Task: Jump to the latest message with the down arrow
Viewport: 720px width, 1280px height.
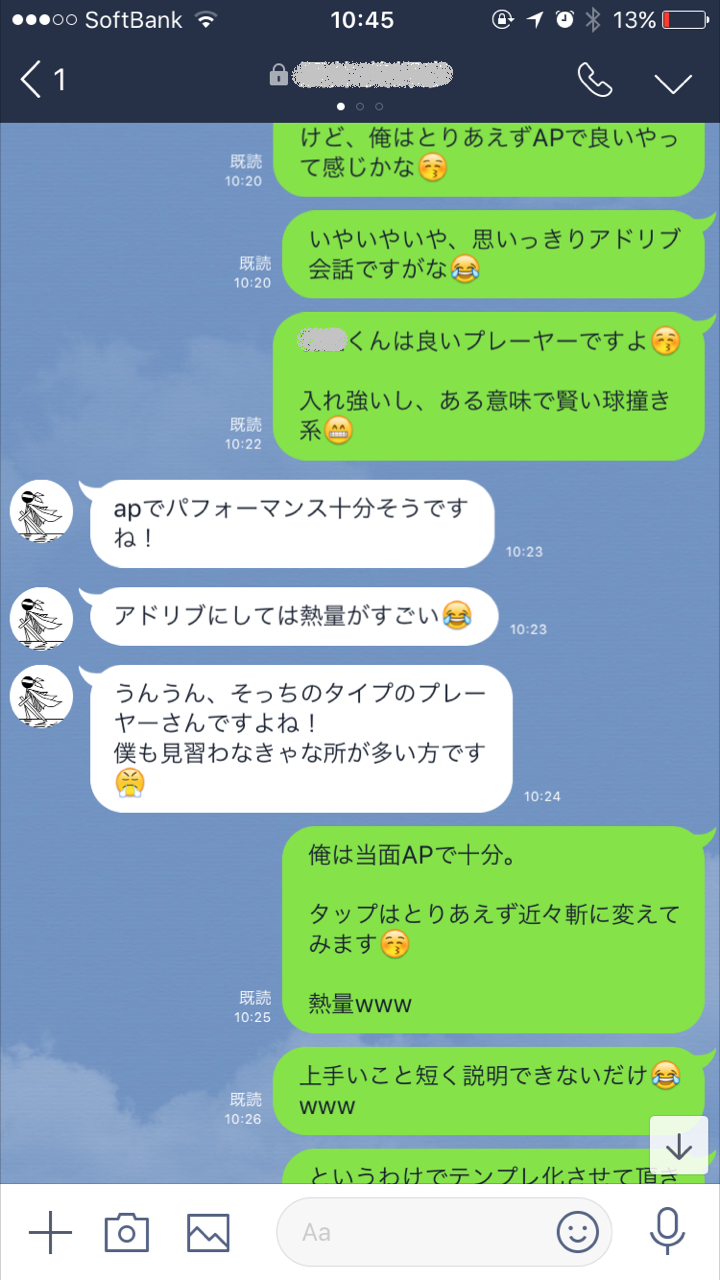Action: pos(679,1145)
